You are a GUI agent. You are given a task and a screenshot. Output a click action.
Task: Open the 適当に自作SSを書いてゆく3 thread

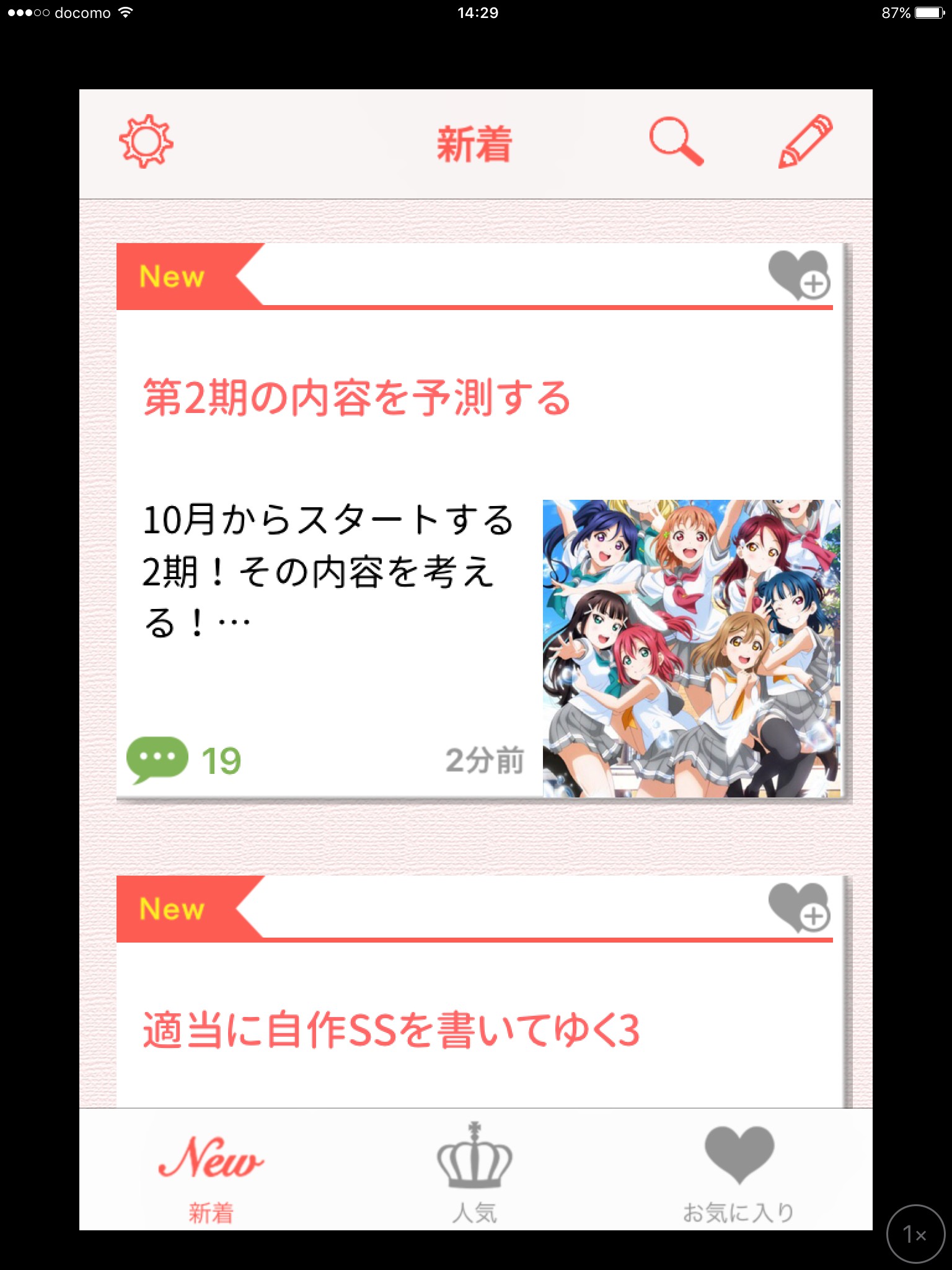pyautogui.click(x=390, y=1031)
